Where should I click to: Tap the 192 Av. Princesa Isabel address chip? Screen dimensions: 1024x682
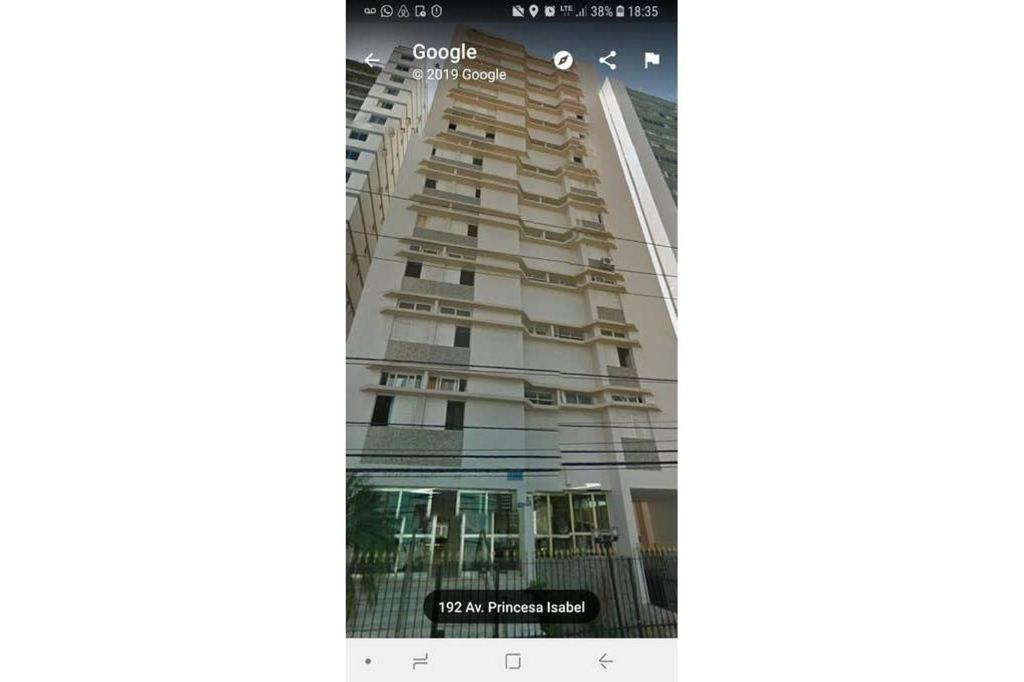(511, 607)
